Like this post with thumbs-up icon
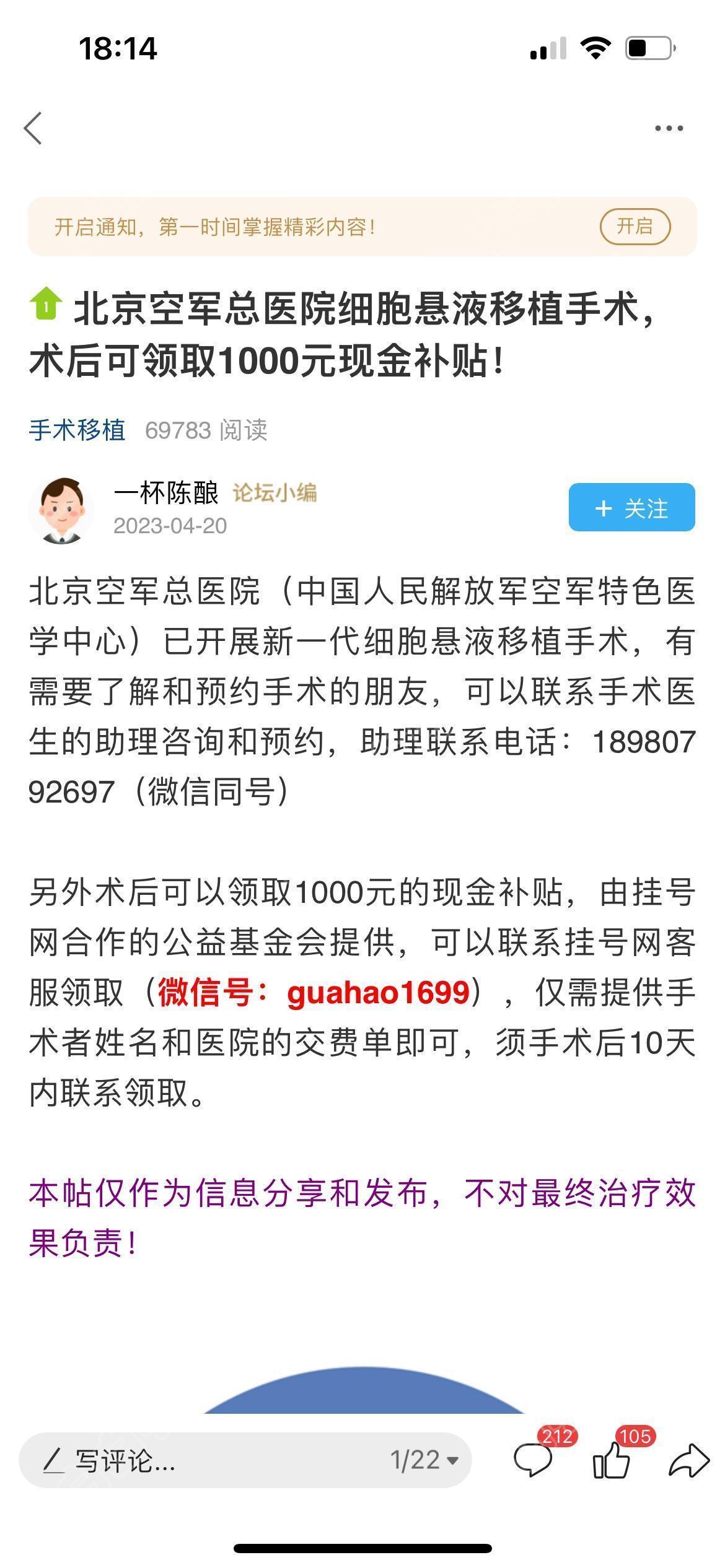The image size is (725, 1568). coord(612,1459)
